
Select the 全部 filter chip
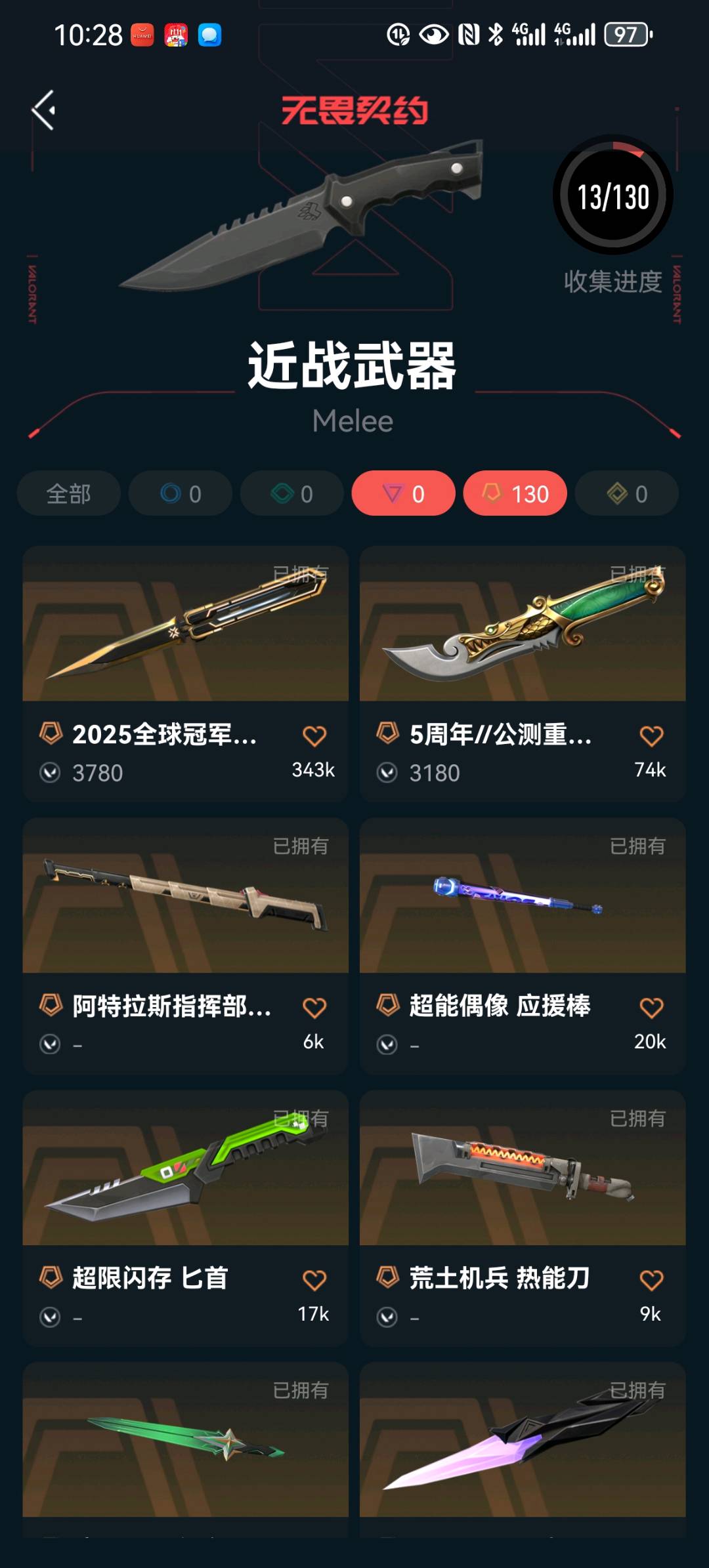click(68, 494)
